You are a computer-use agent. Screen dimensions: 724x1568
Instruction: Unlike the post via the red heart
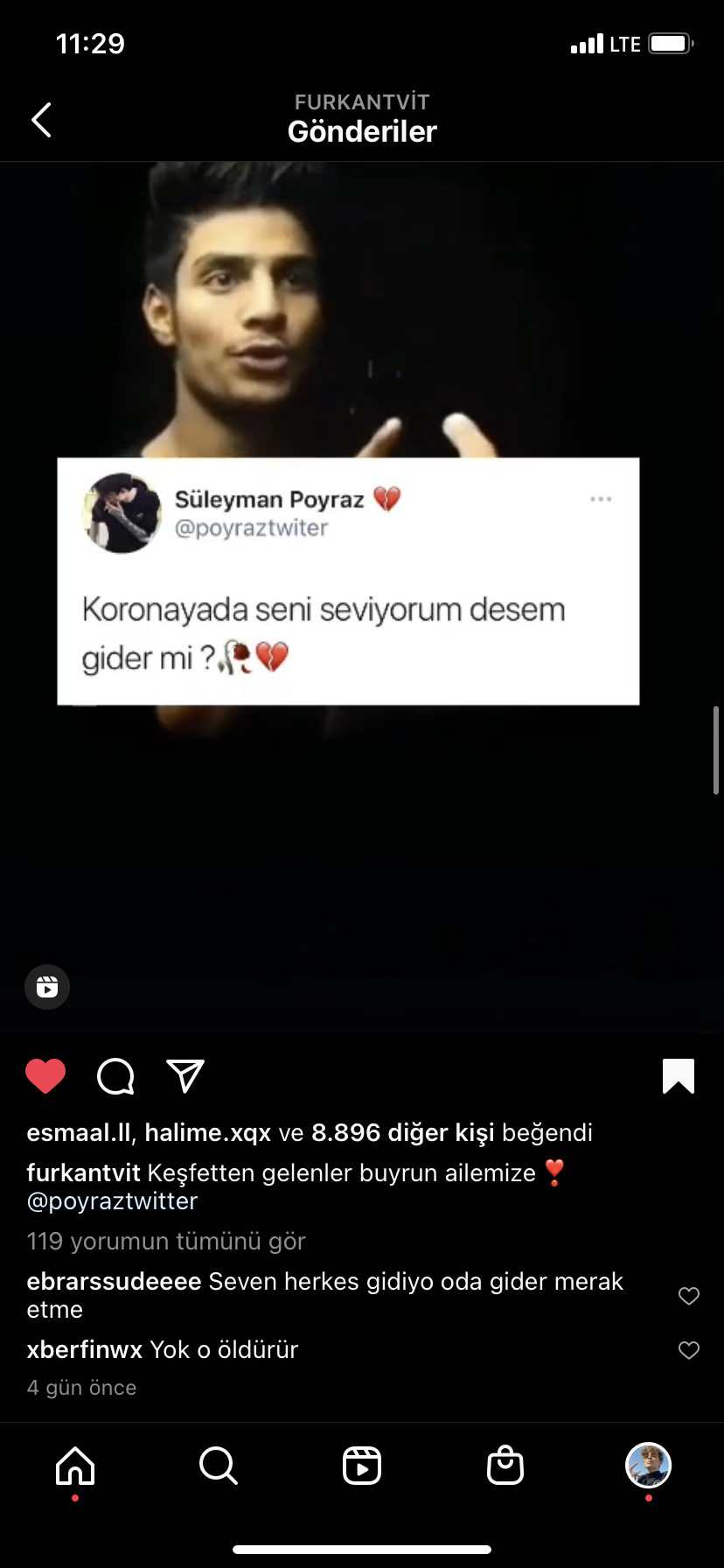pyautogui.click(x=45, y=1076)
